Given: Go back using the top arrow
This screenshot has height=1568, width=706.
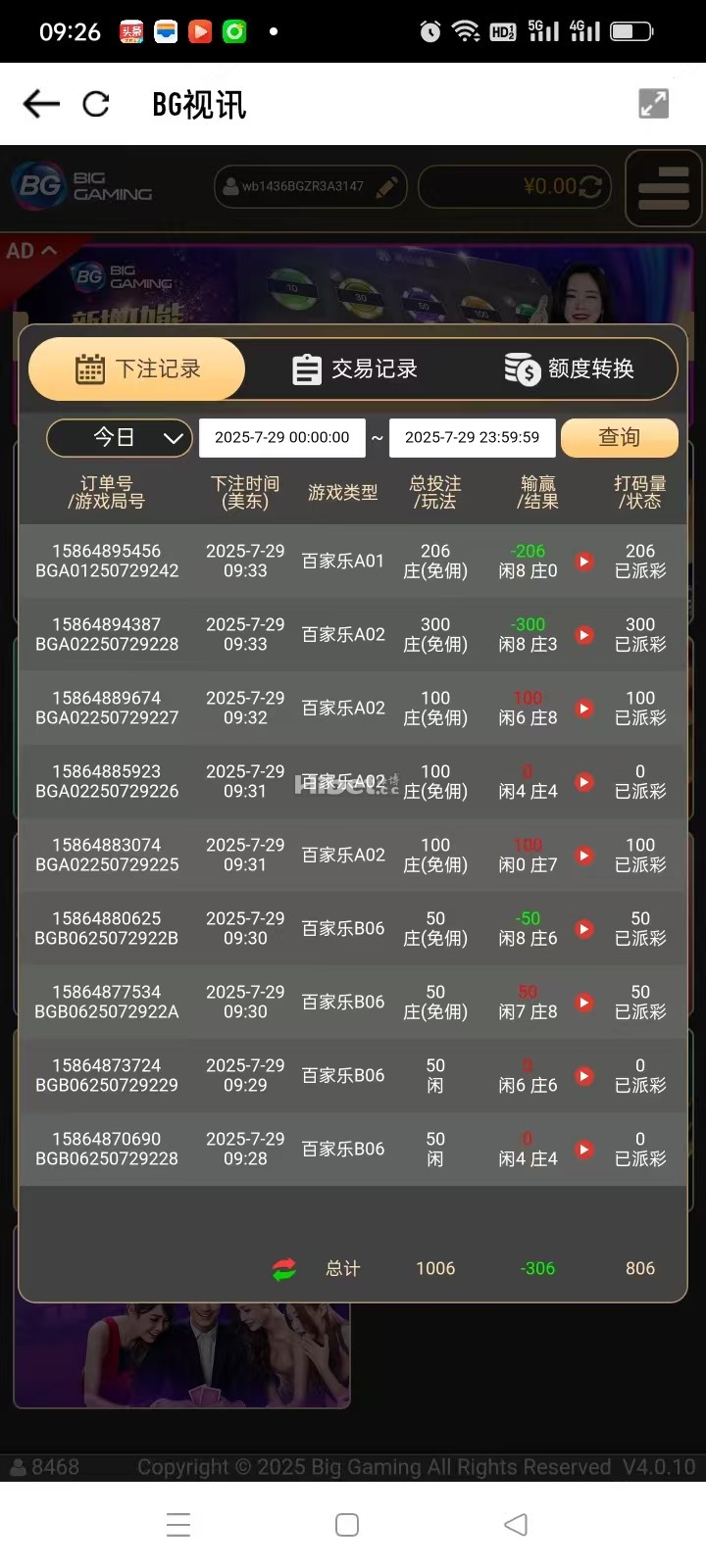Looking at the screenshot, I should point(41,104).
